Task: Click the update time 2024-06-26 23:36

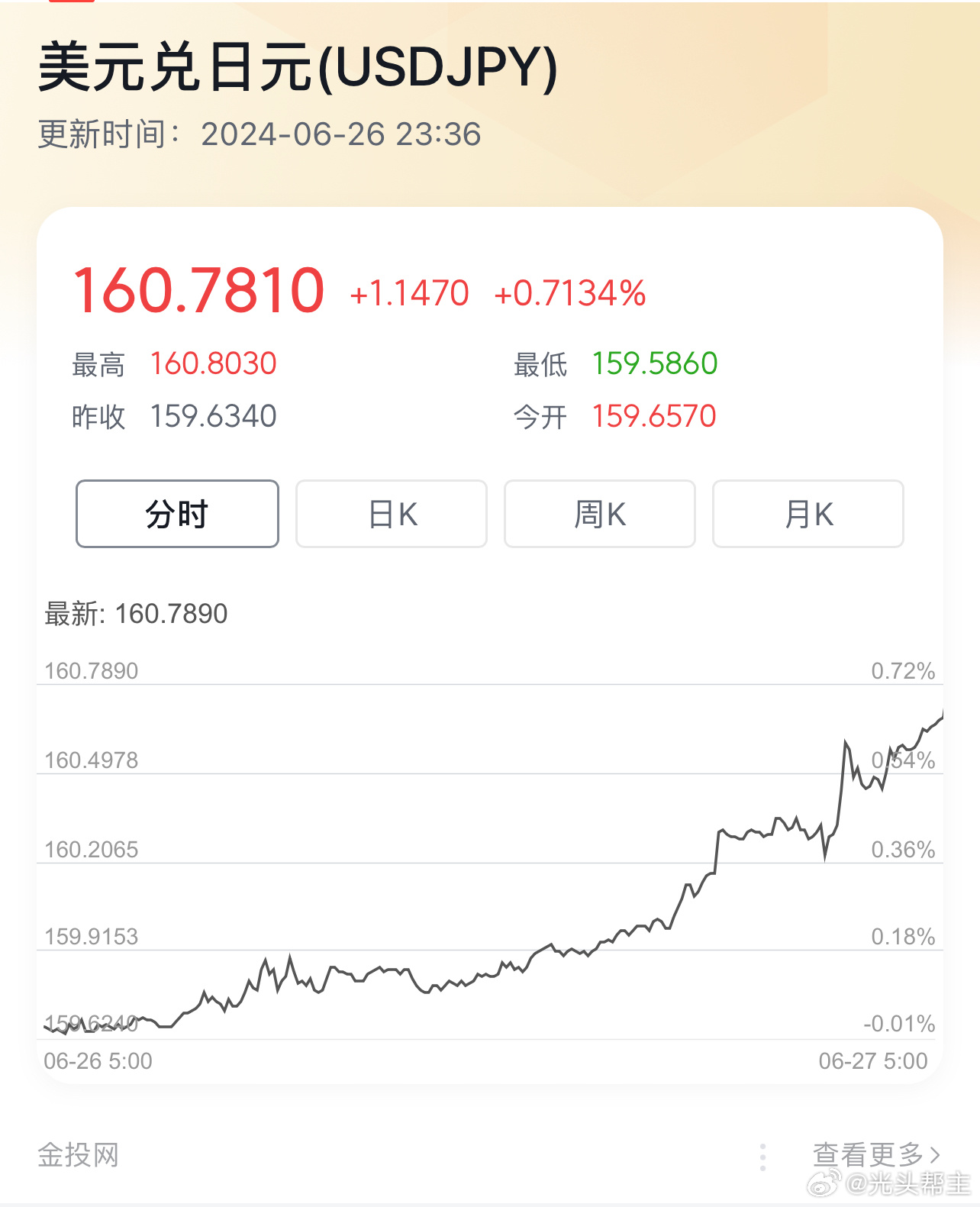Action: click(341, 134)
